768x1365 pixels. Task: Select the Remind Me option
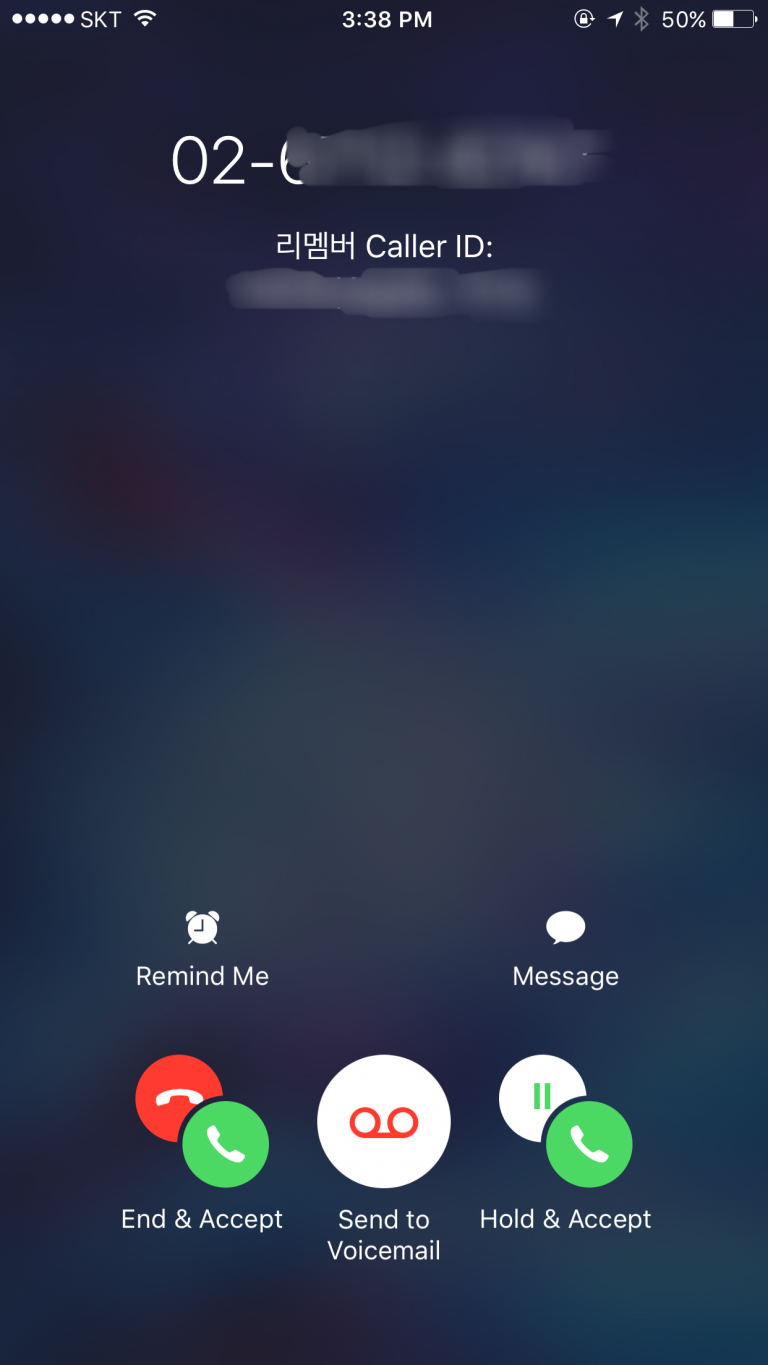(202, 975)
